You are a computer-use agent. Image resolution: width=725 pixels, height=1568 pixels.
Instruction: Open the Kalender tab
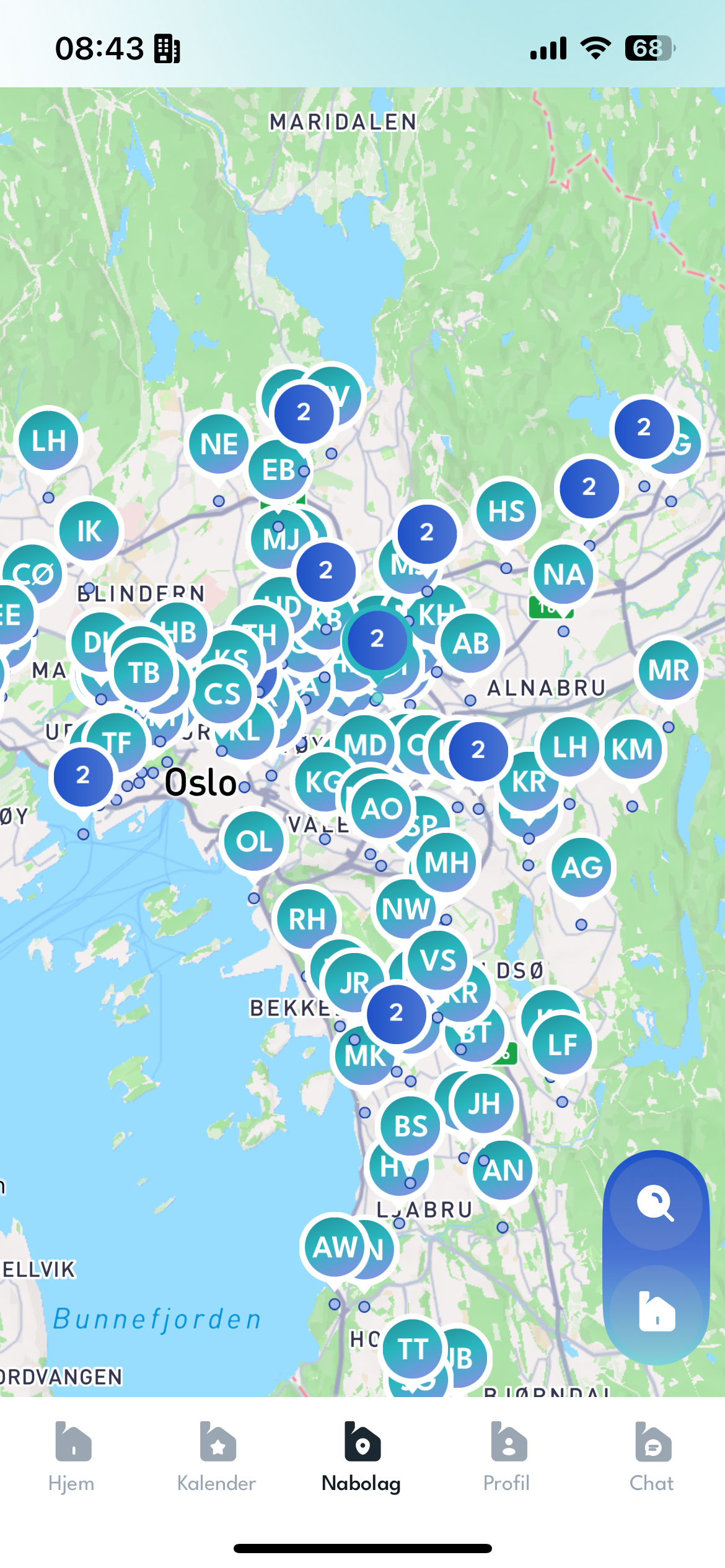pos(217,1457)
